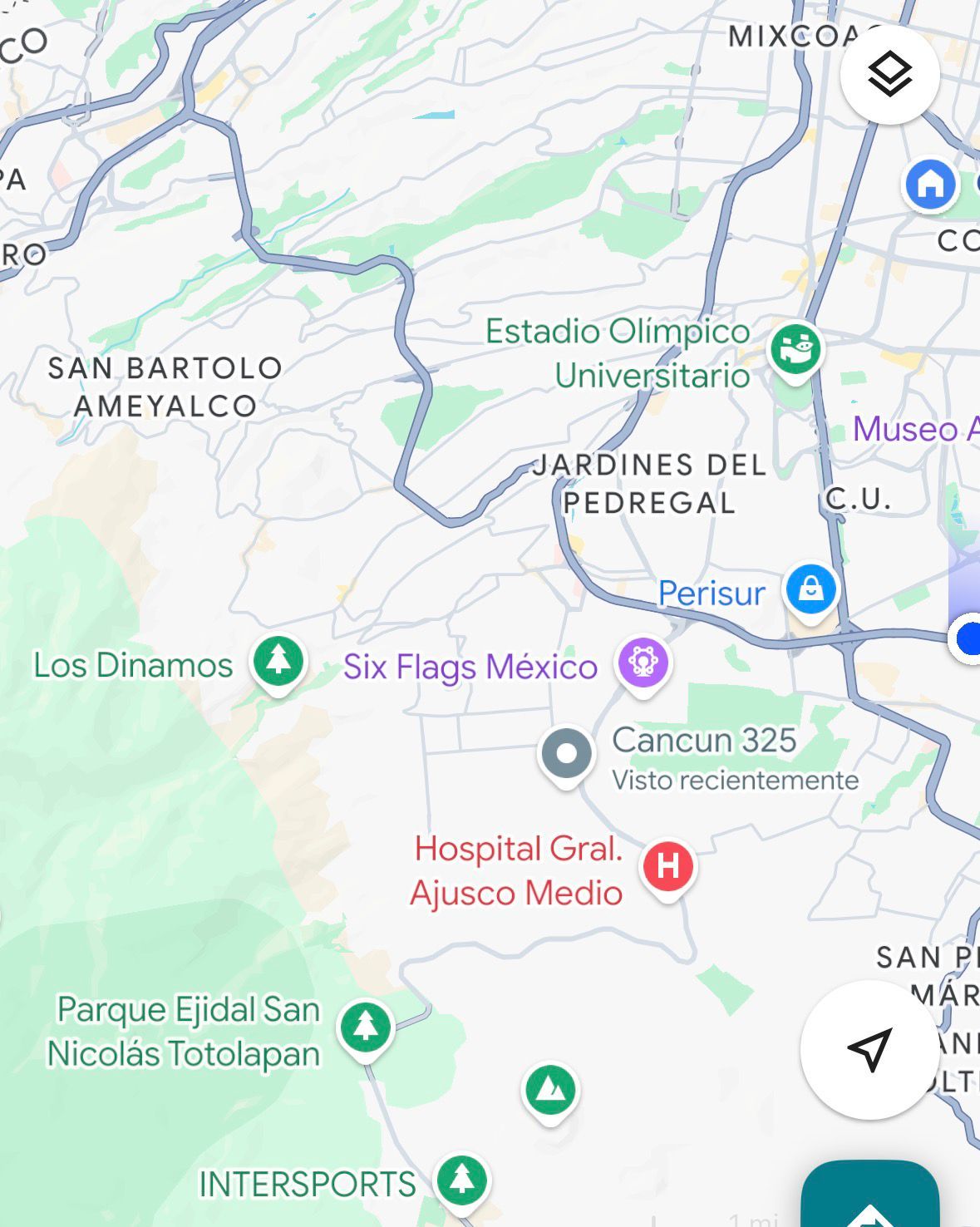Tap the recently viewed Cancun 325 pin
Image resolution: width=980 pixels, height=1227 pixels.
pos(566,755)
